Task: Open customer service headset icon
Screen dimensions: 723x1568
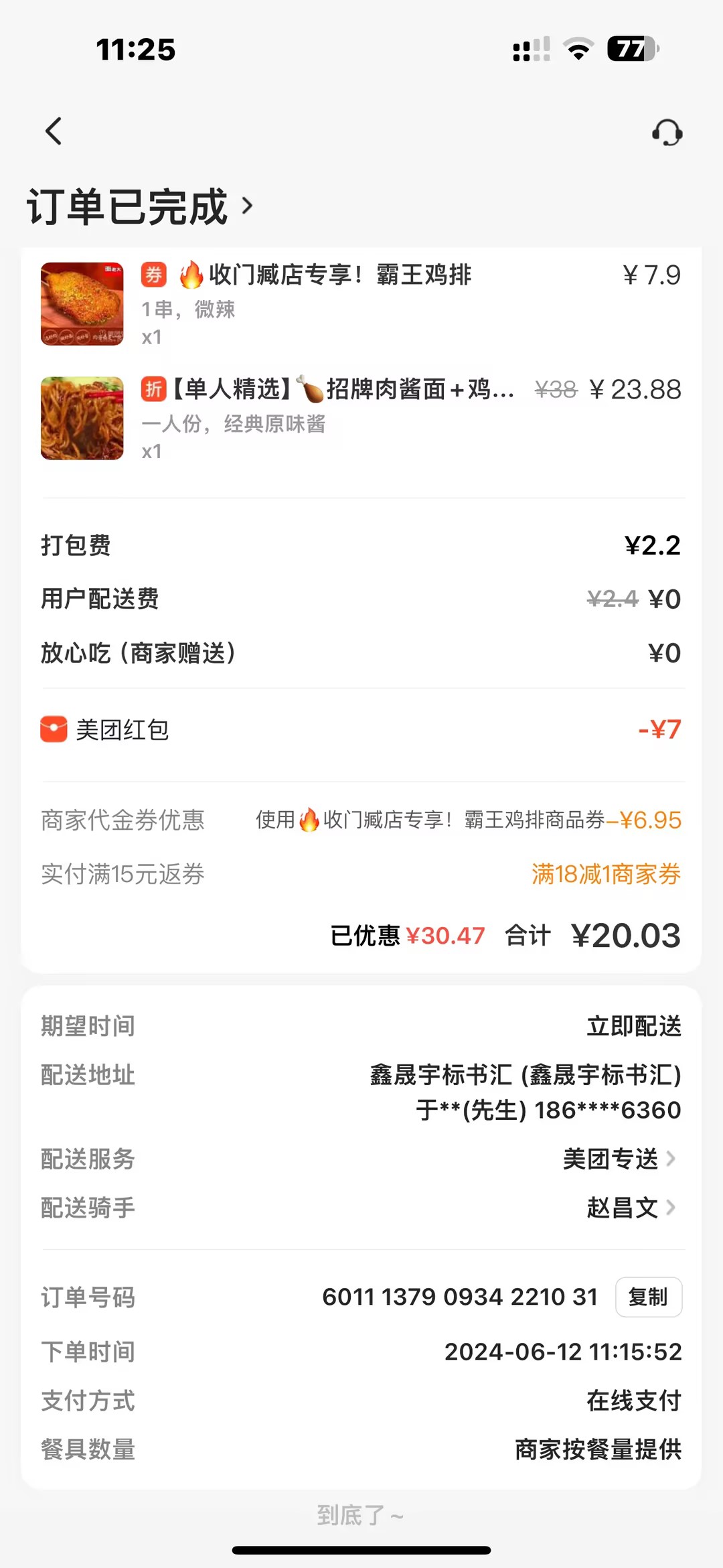Action: 667,133
